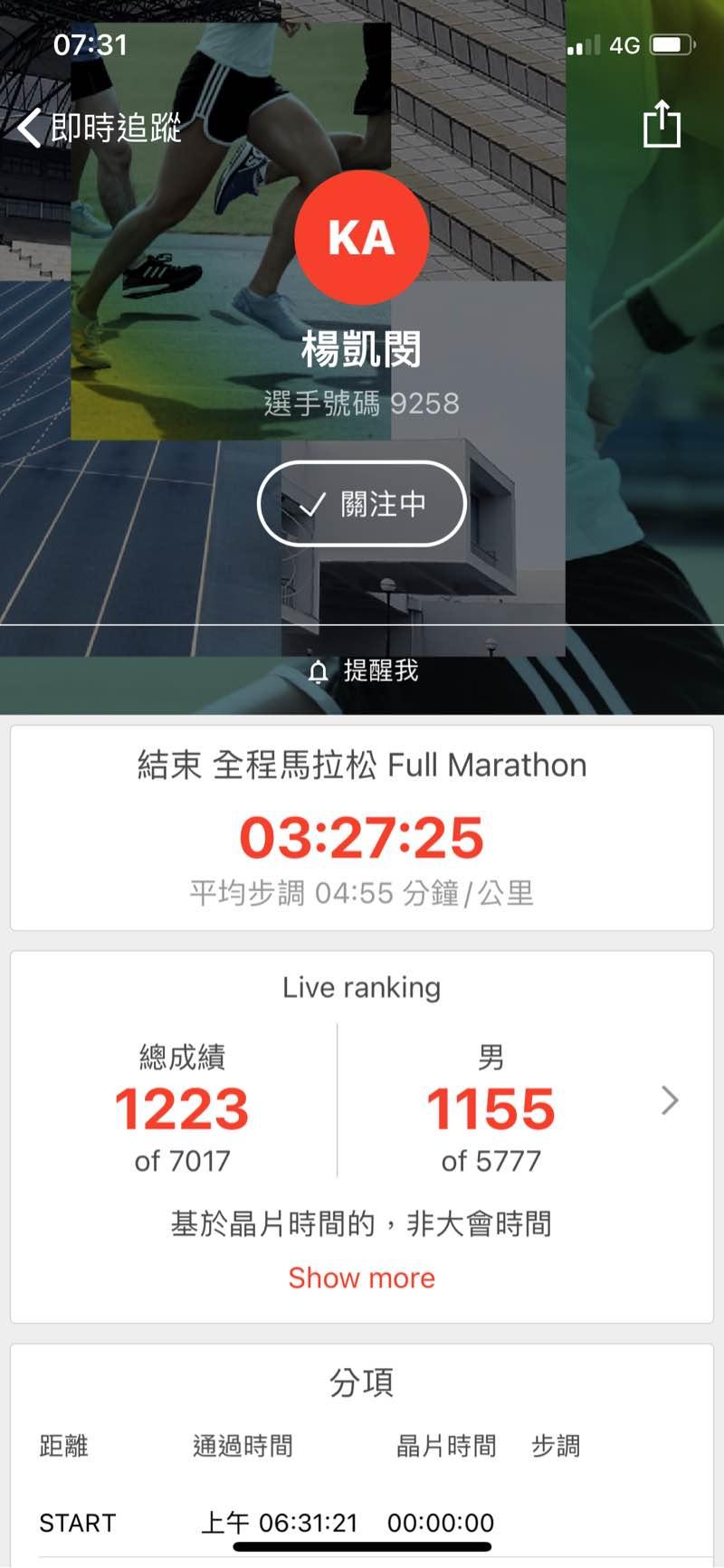The height and width of the screenshot is (1568, 724).
Task: Go back to 即時追蹤
Action: (98, 128)
